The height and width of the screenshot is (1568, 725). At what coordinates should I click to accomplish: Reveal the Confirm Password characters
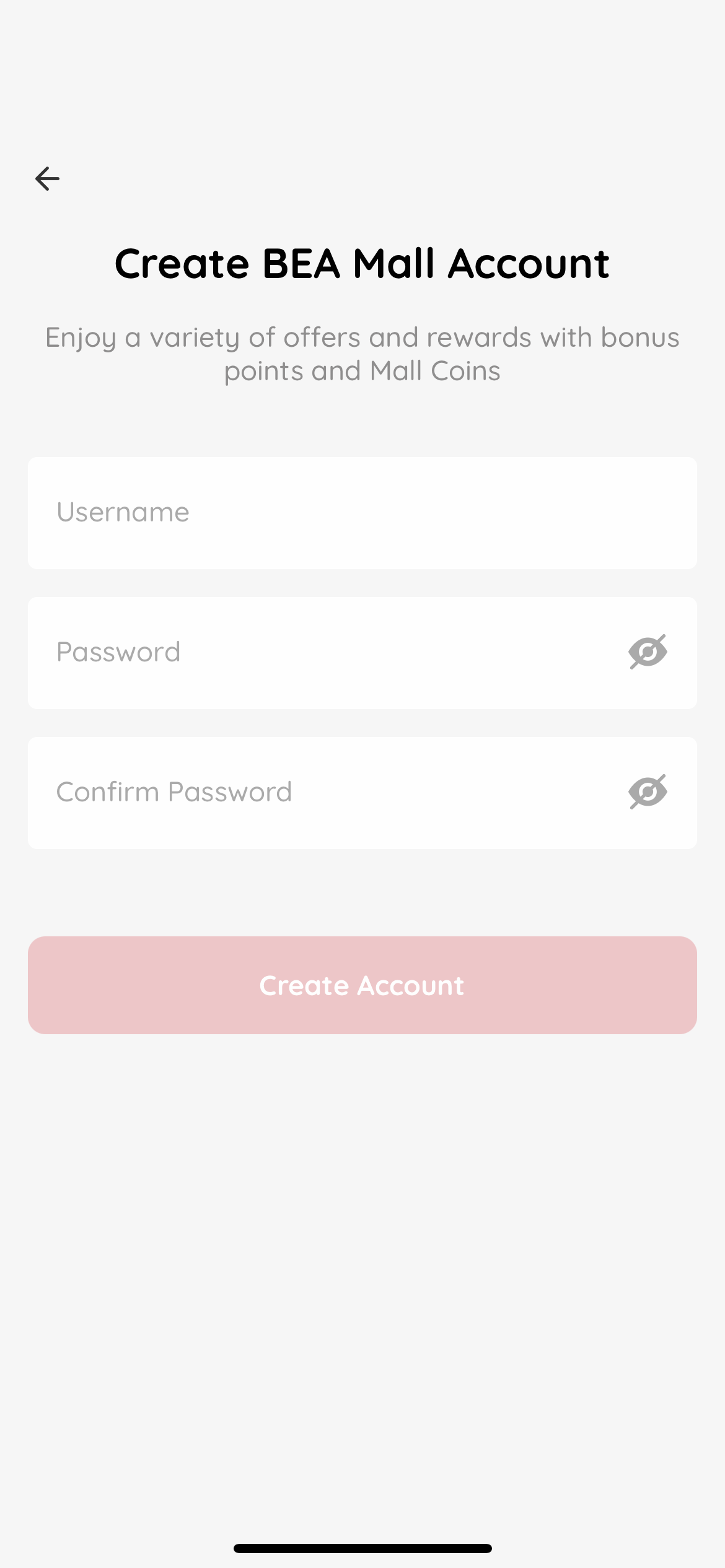tap(648, 792)
